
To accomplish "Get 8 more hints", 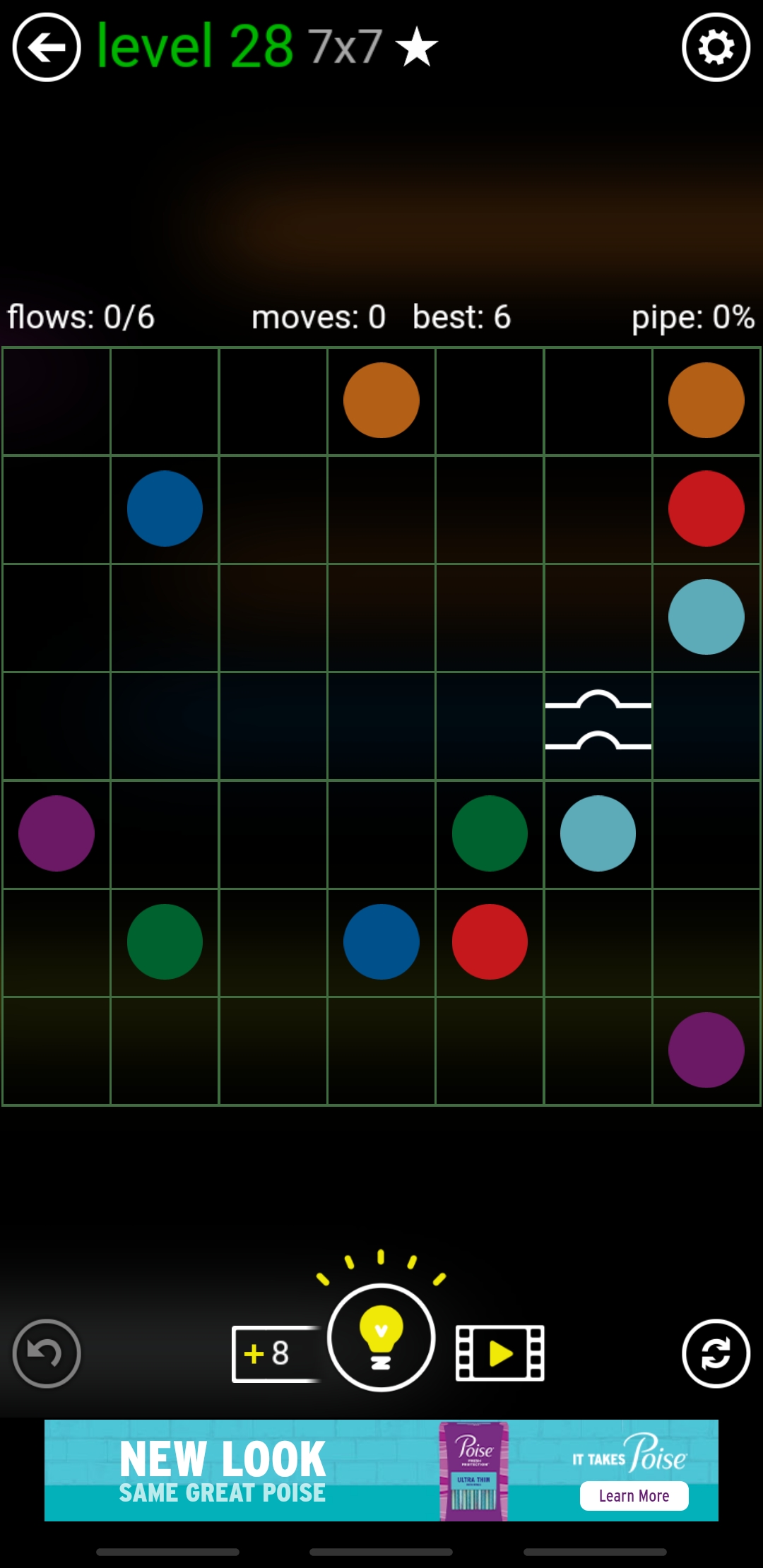I will tap(271, 1353).
